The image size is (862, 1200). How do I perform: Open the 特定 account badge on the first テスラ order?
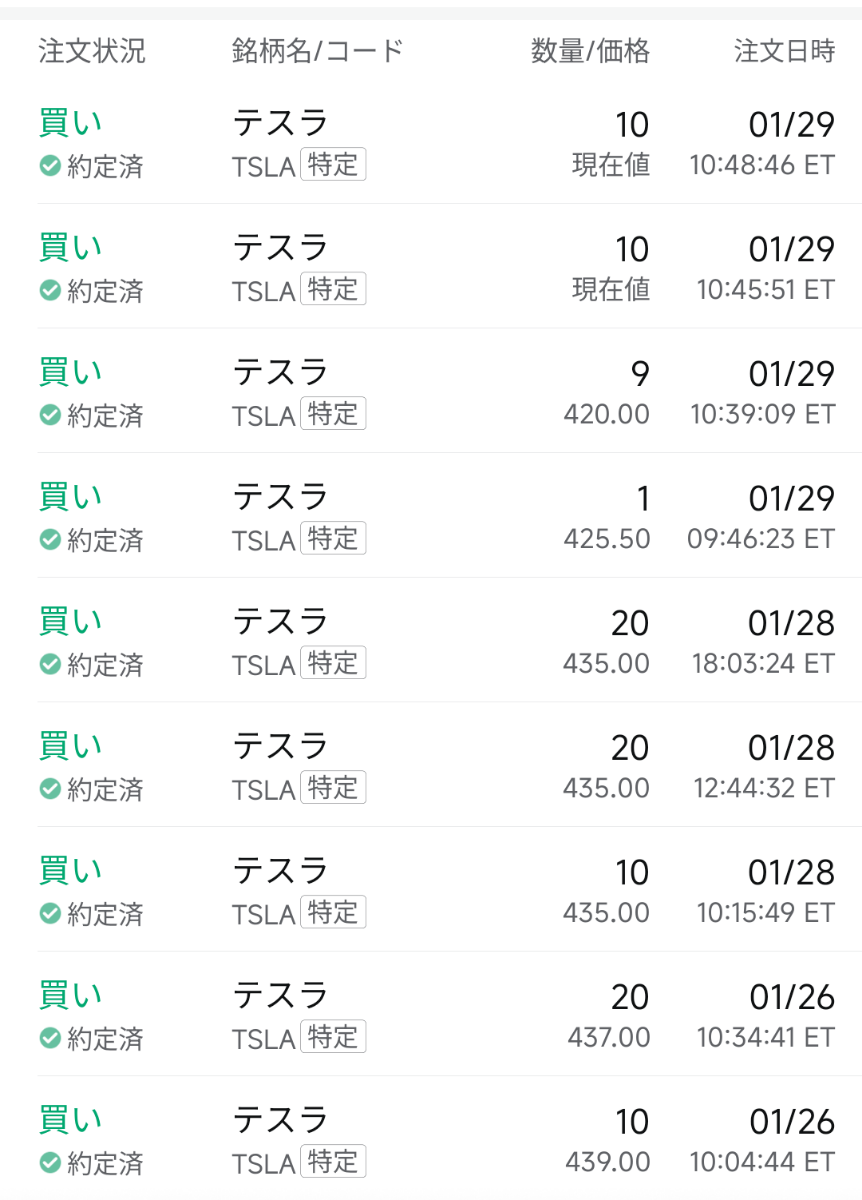pos(334,164)
